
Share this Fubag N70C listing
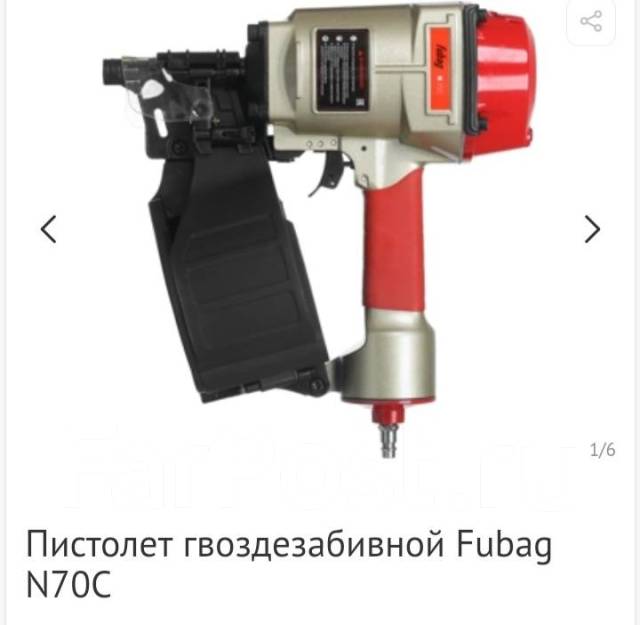coord(591,20)
